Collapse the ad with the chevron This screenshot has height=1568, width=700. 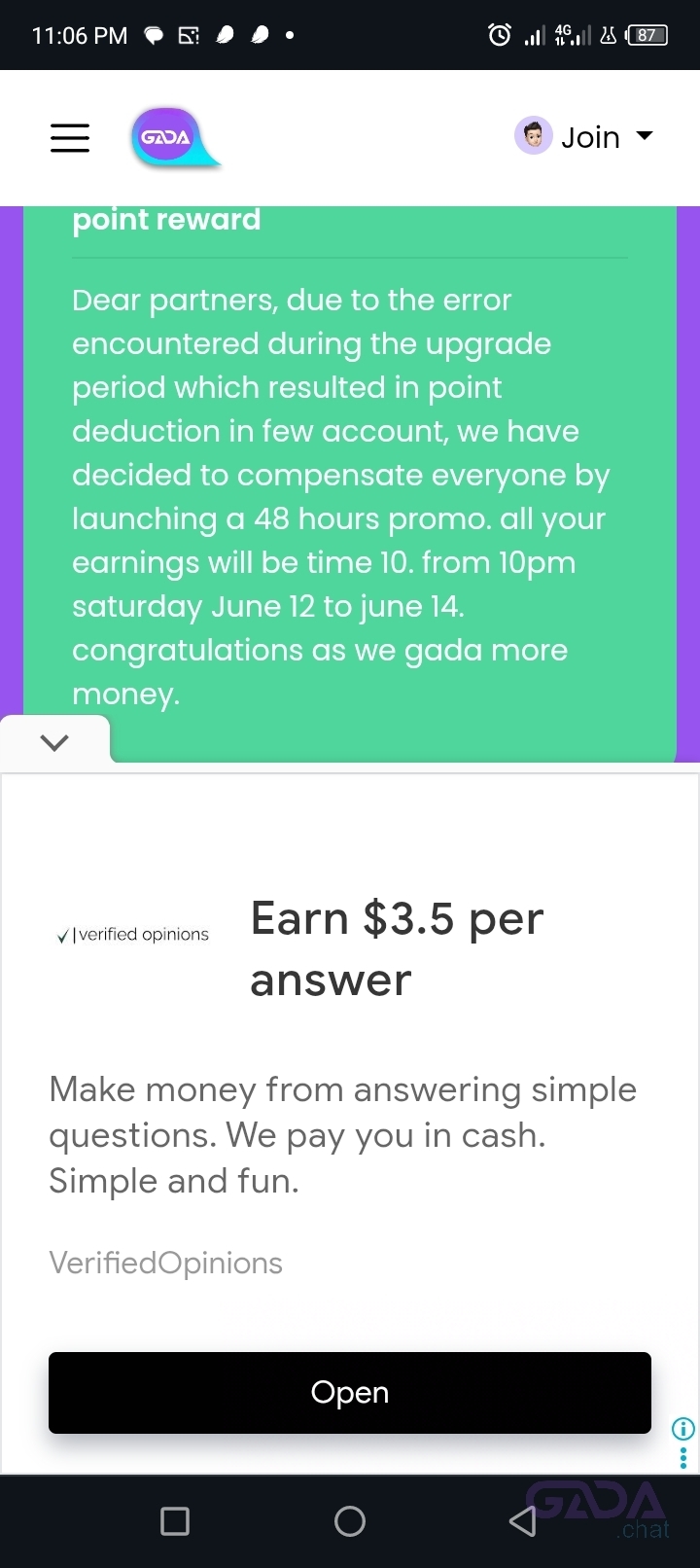pos(54,742)
